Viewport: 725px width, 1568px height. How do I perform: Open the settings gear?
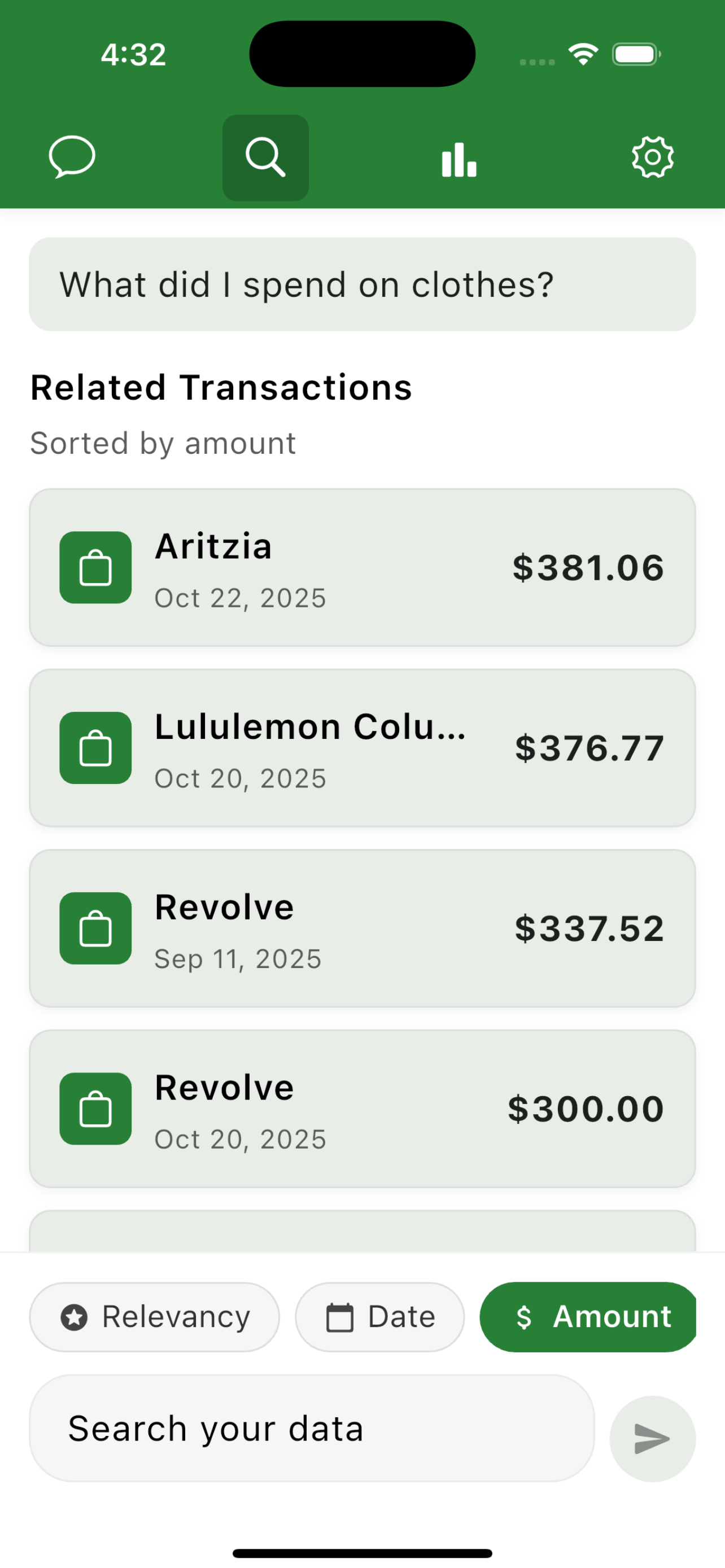(x=652, y=157)
